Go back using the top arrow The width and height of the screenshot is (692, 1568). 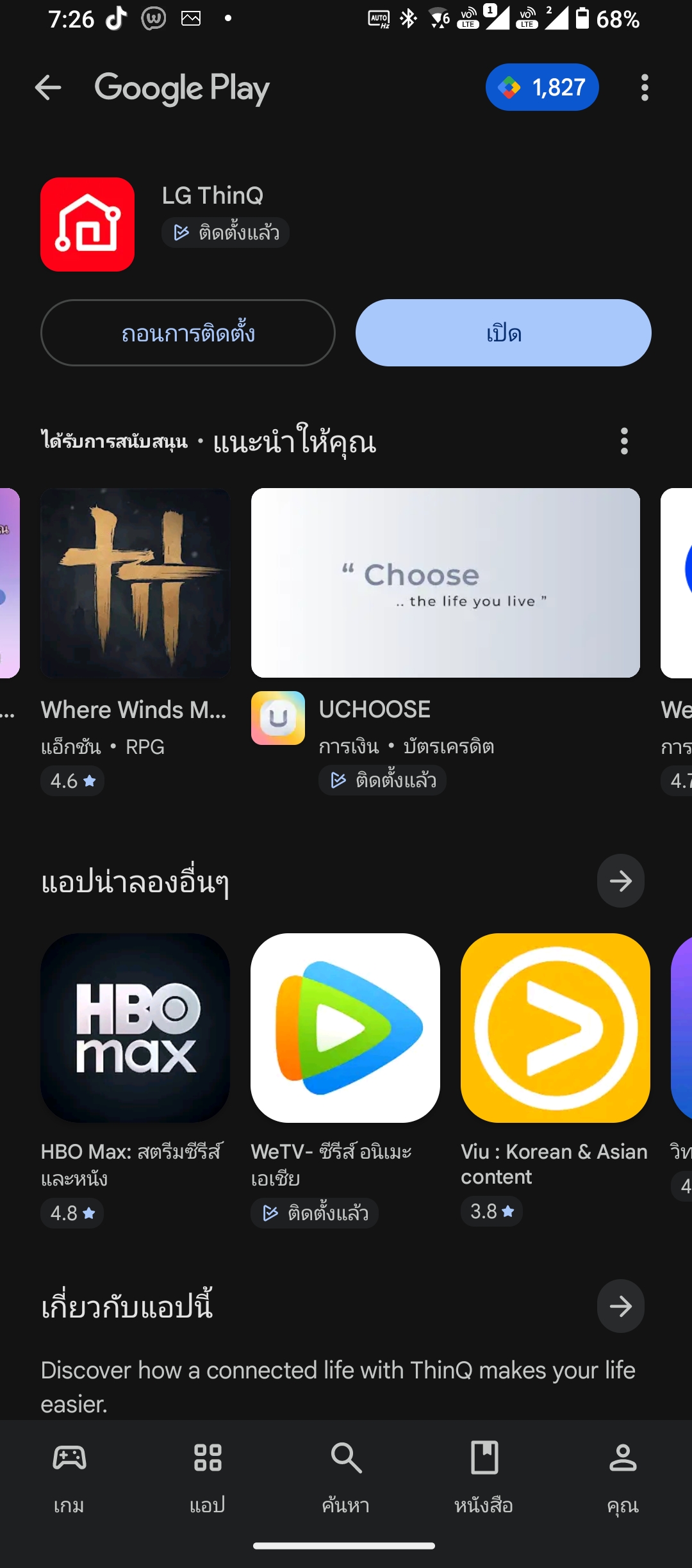point(48,88)
